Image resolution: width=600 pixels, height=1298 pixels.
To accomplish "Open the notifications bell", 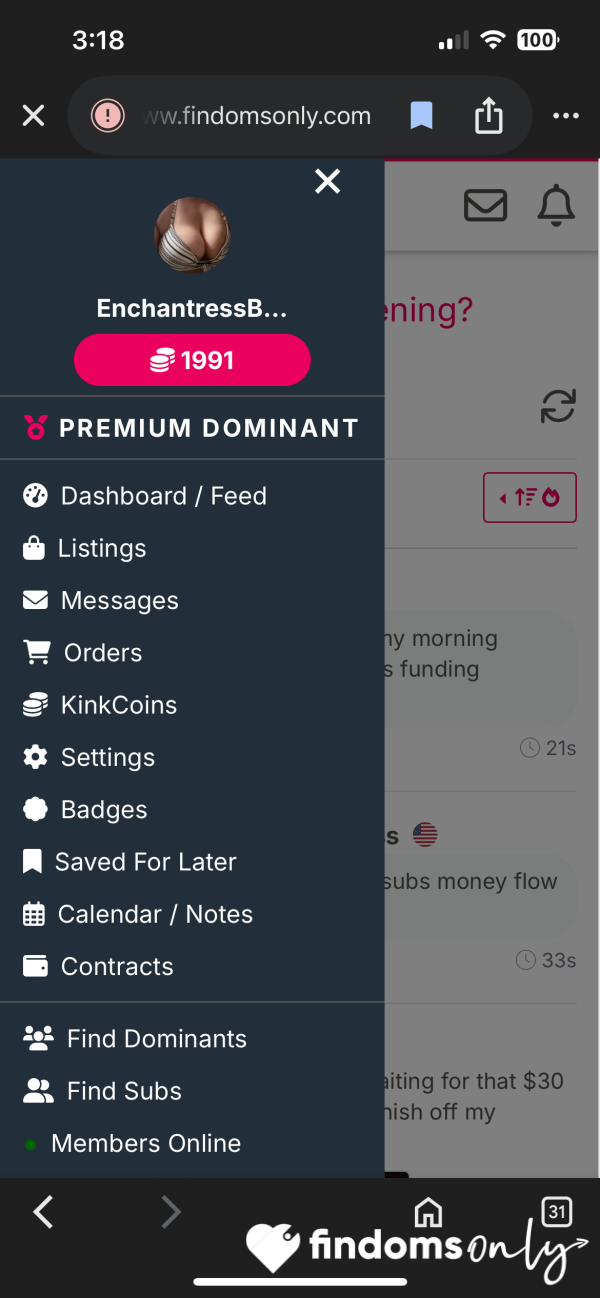I will click(x=556, y=205).
